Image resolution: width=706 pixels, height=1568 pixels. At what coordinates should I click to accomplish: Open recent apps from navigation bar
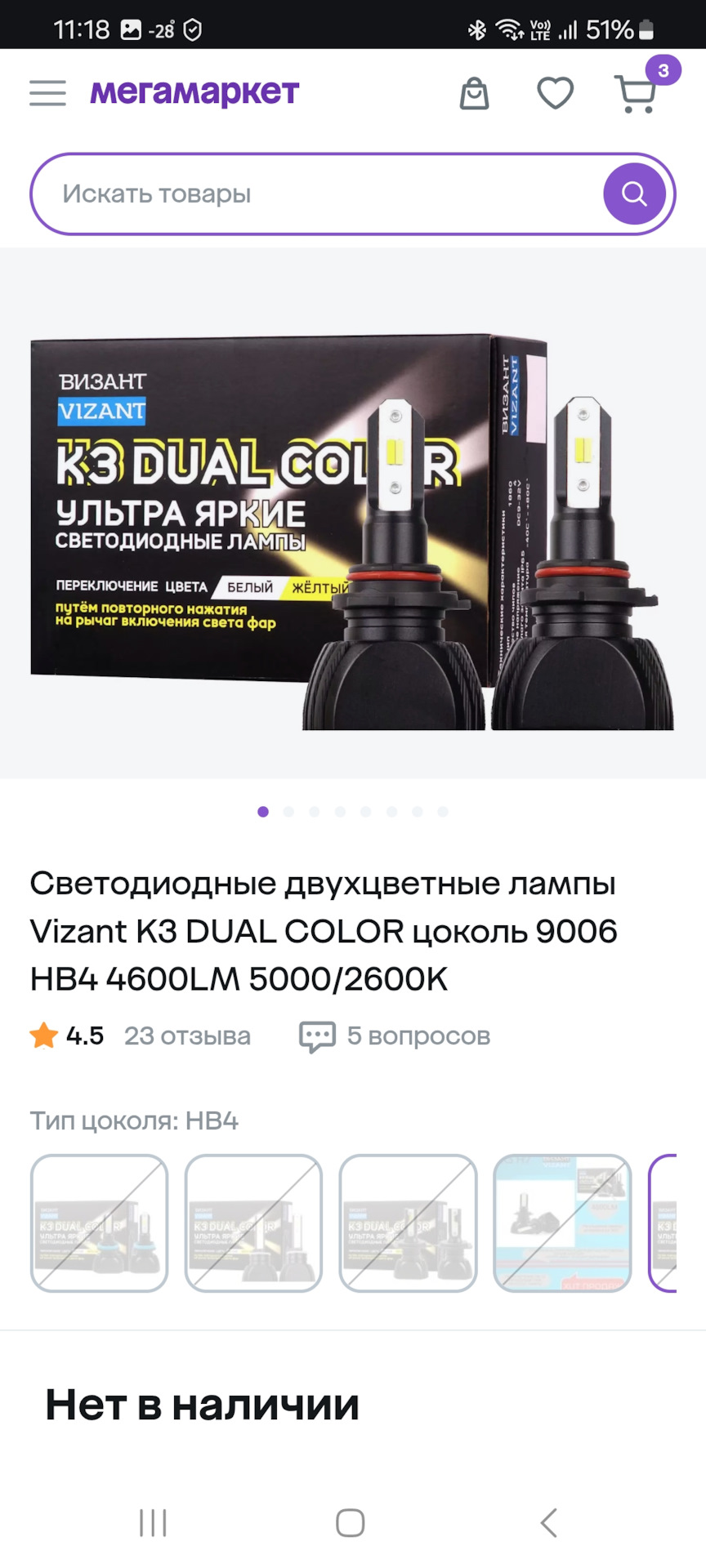tap(153, 1523)
